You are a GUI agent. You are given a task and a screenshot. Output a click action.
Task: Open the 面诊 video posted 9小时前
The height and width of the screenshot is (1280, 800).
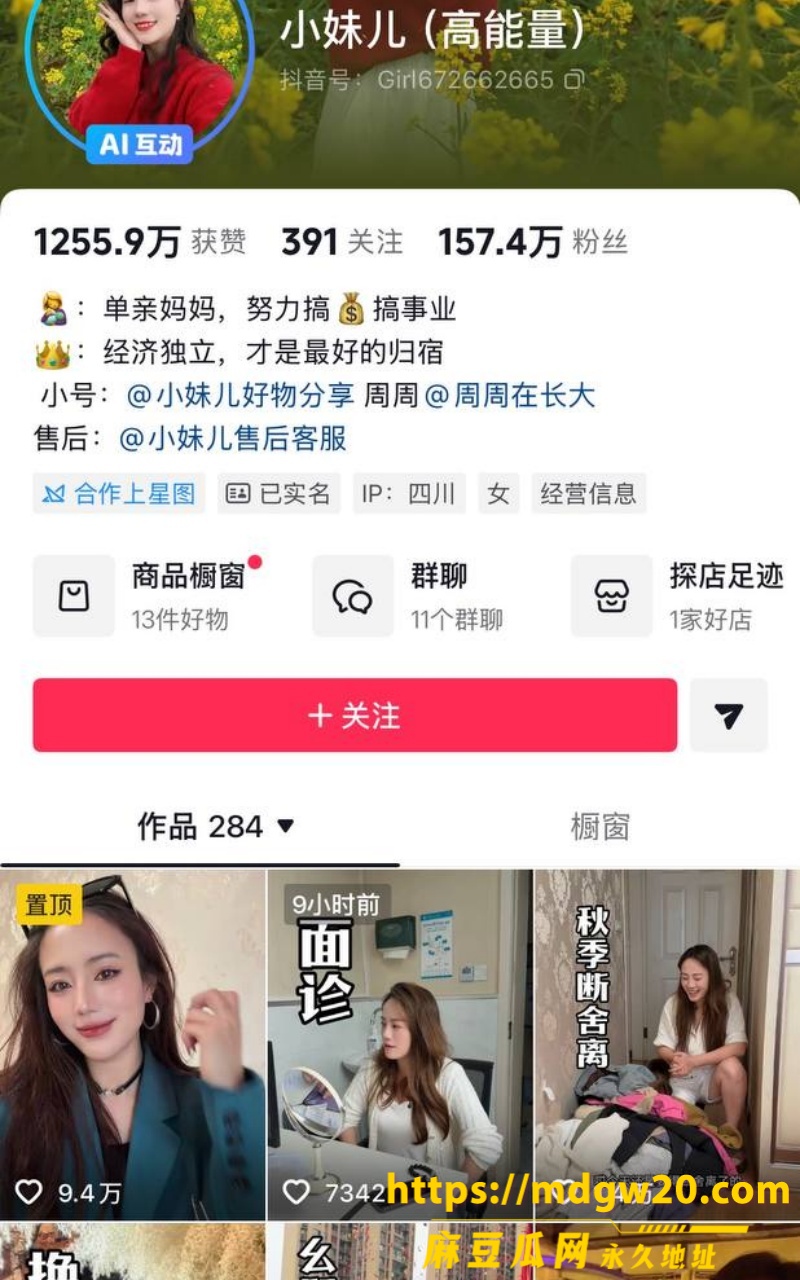400,1044
